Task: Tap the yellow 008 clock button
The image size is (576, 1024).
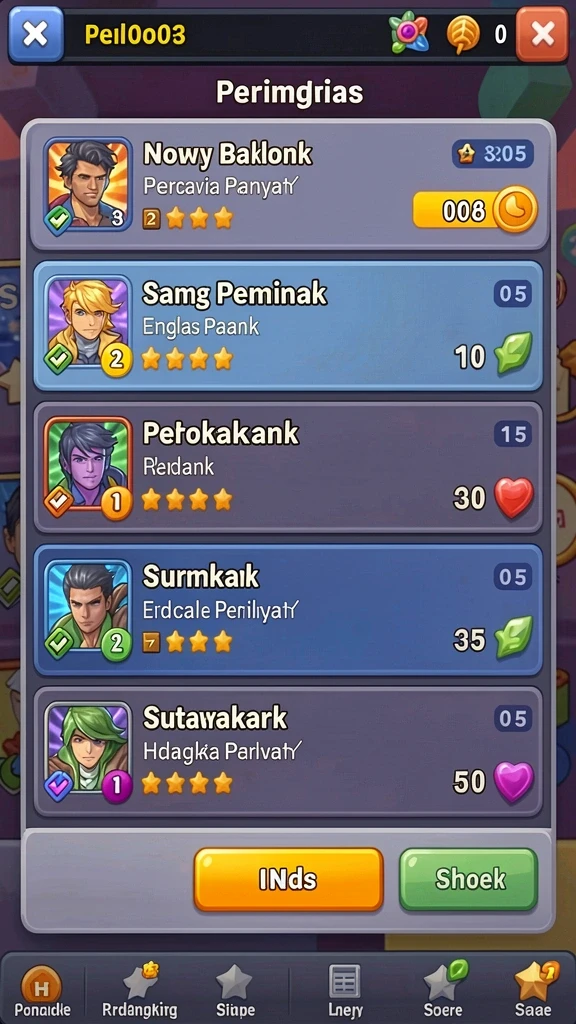Action: [475, 211]
